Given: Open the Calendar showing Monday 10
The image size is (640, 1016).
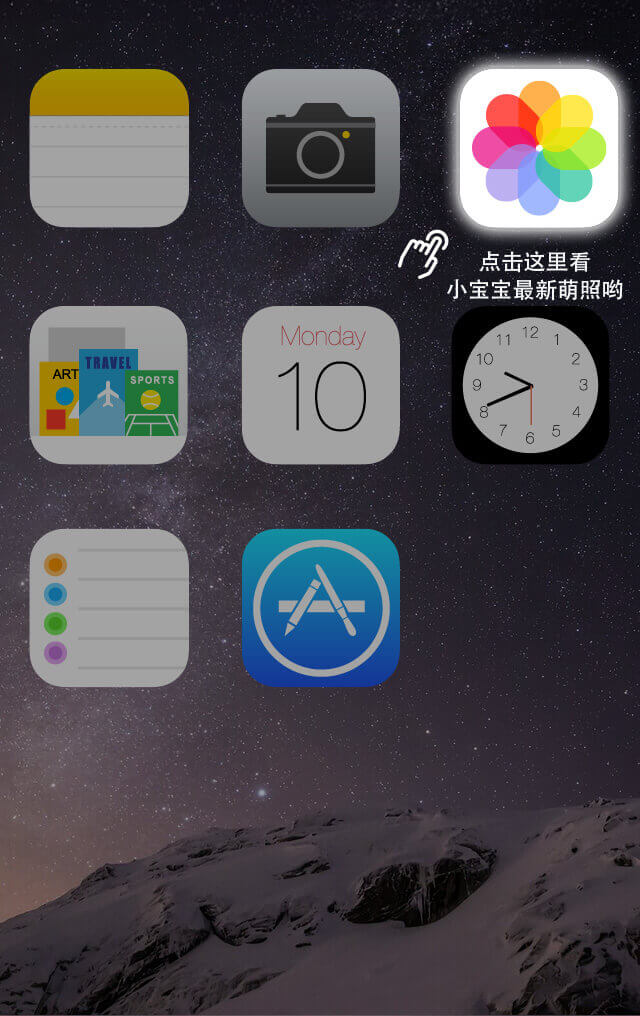Looking at the screenshot, I should [x=320, y=385].
